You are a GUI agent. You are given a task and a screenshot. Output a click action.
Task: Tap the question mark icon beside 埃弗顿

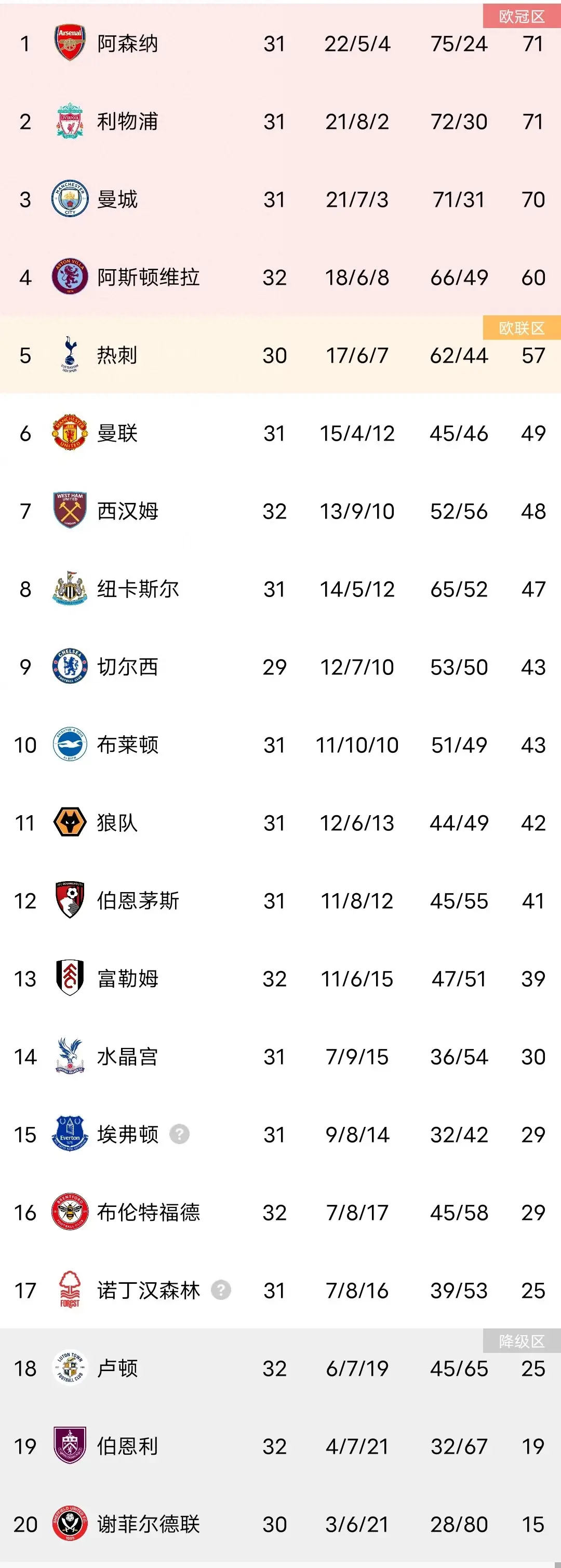point(180,1134)
